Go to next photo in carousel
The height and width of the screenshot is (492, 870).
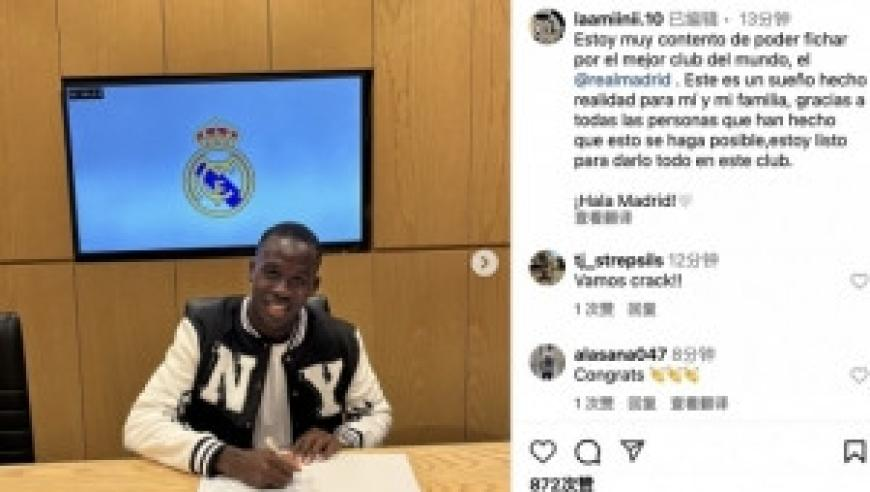[x=484, y=263]
